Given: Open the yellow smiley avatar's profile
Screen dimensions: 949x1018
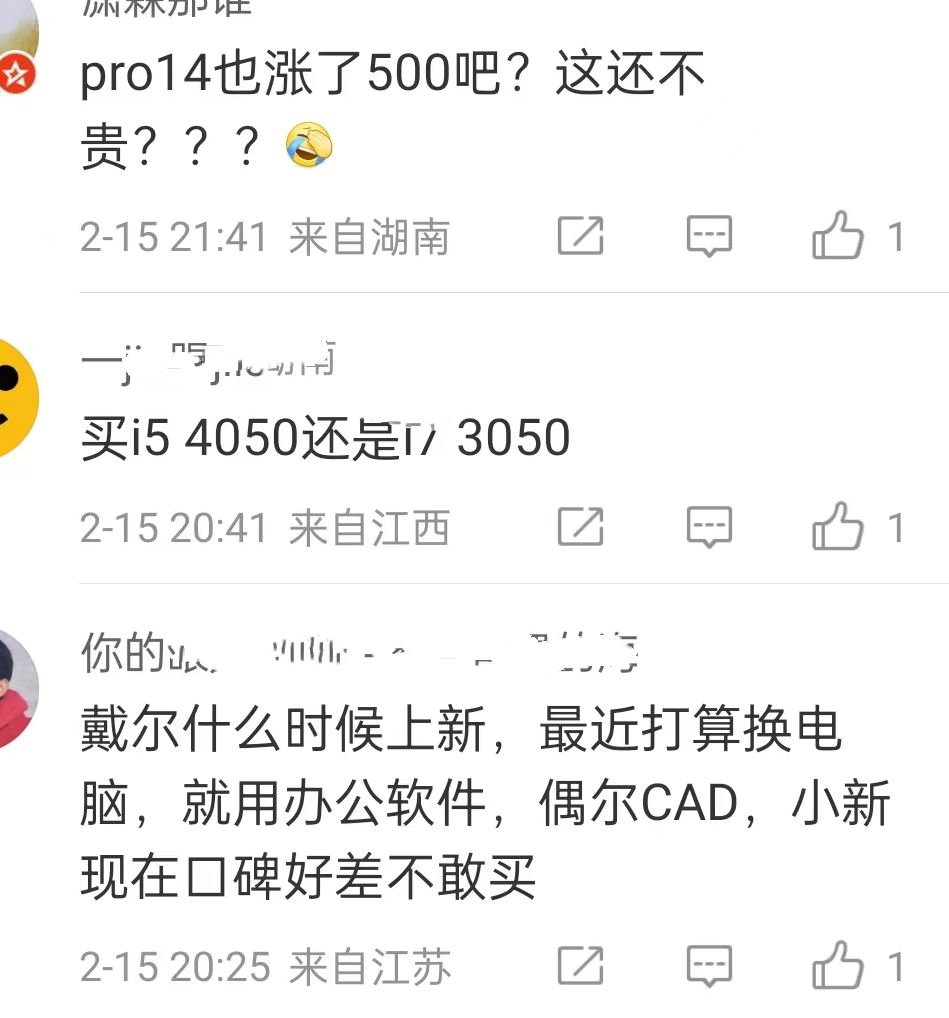Looking at the screenshot, I should [14, 397].
